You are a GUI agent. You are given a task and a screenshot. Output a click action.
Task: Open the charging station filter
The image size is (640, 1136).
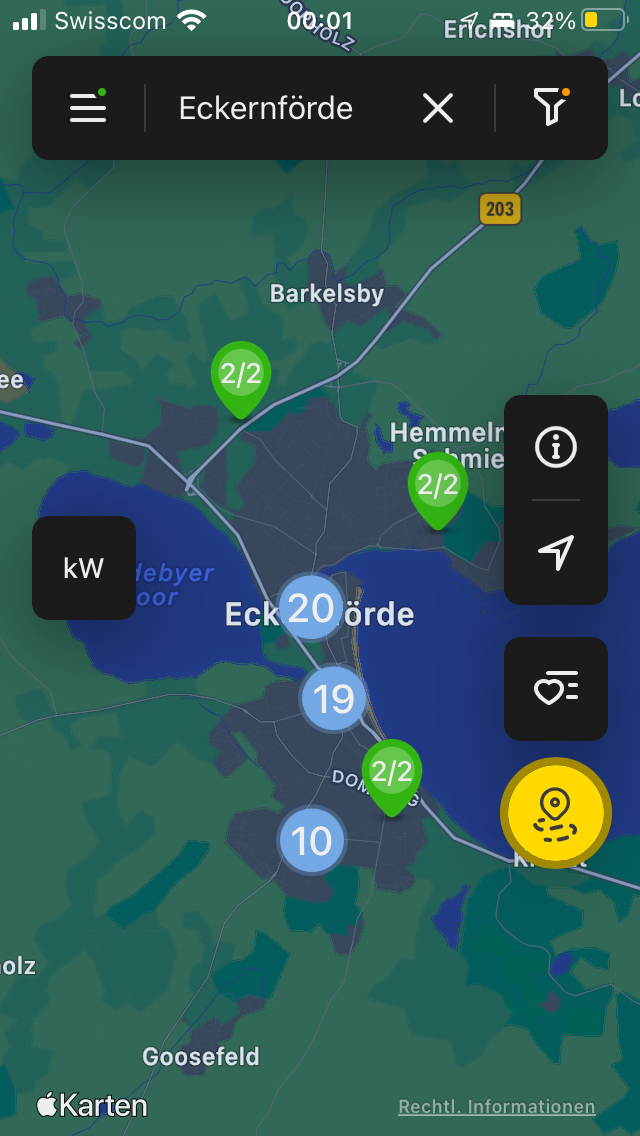pos(551,107)
